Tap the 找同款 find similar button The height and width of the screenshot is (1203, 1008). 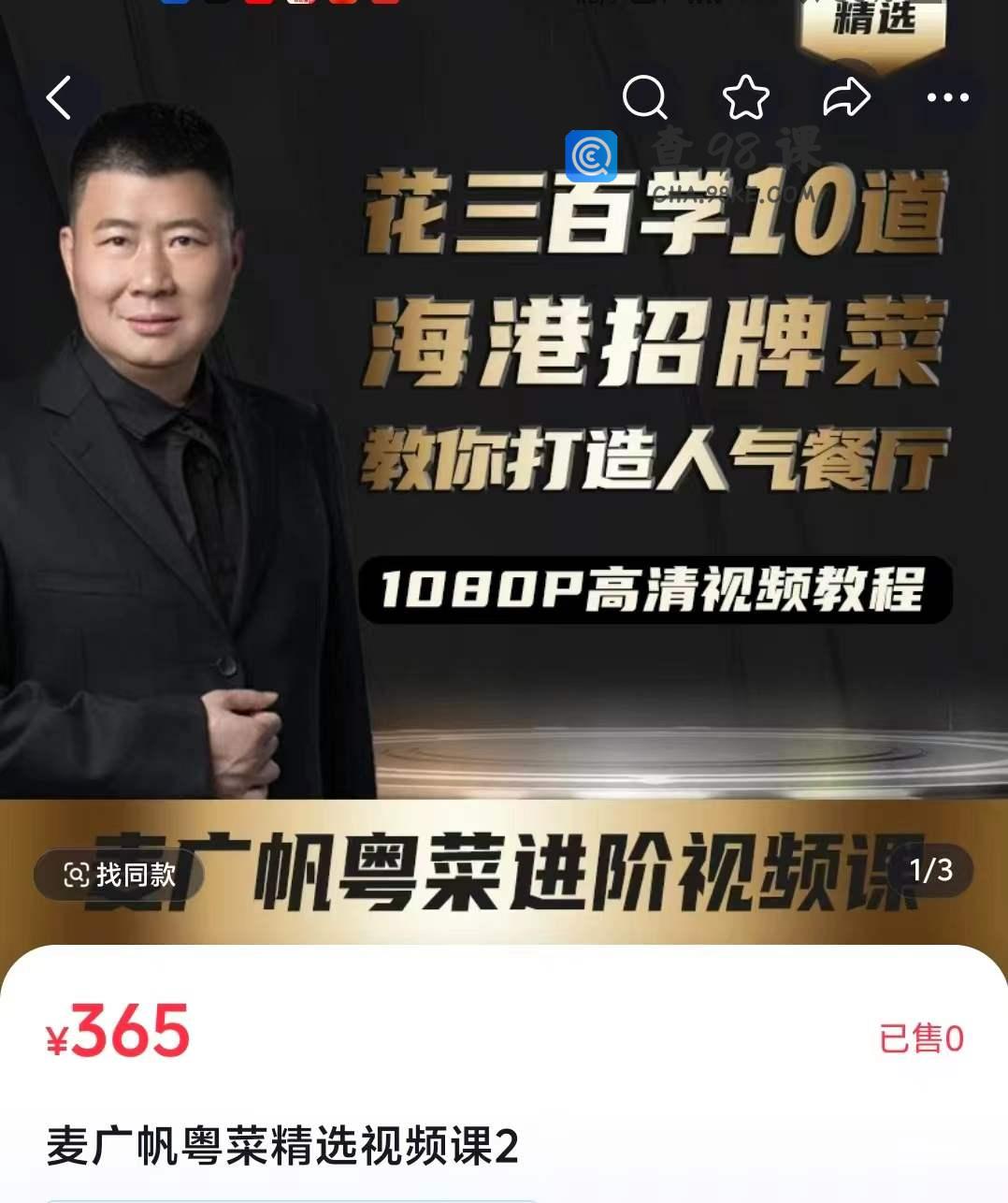[120, 875]
